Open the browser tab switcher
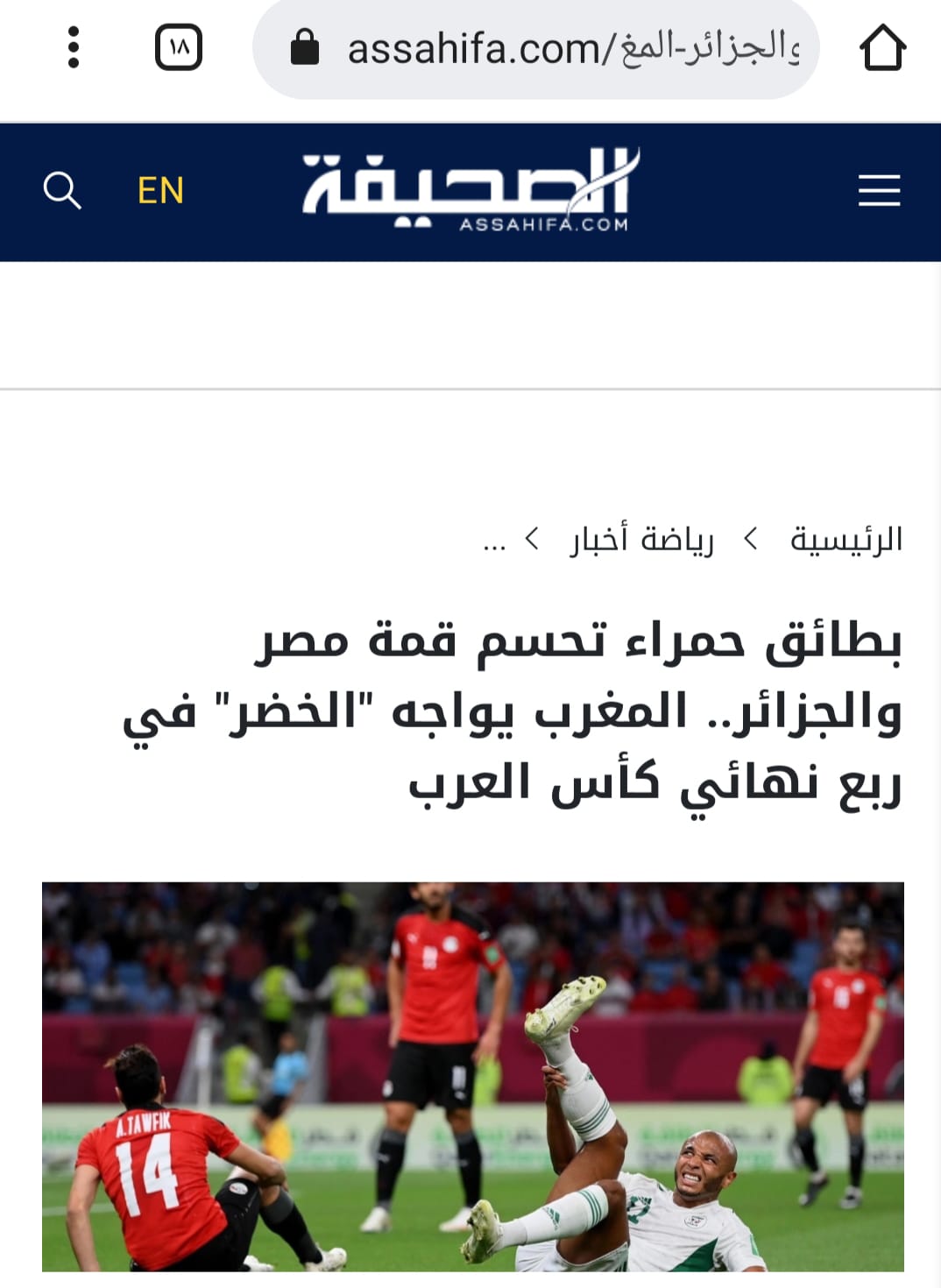941x1288 pixels. pyautogui.click(x=179, y=47)
